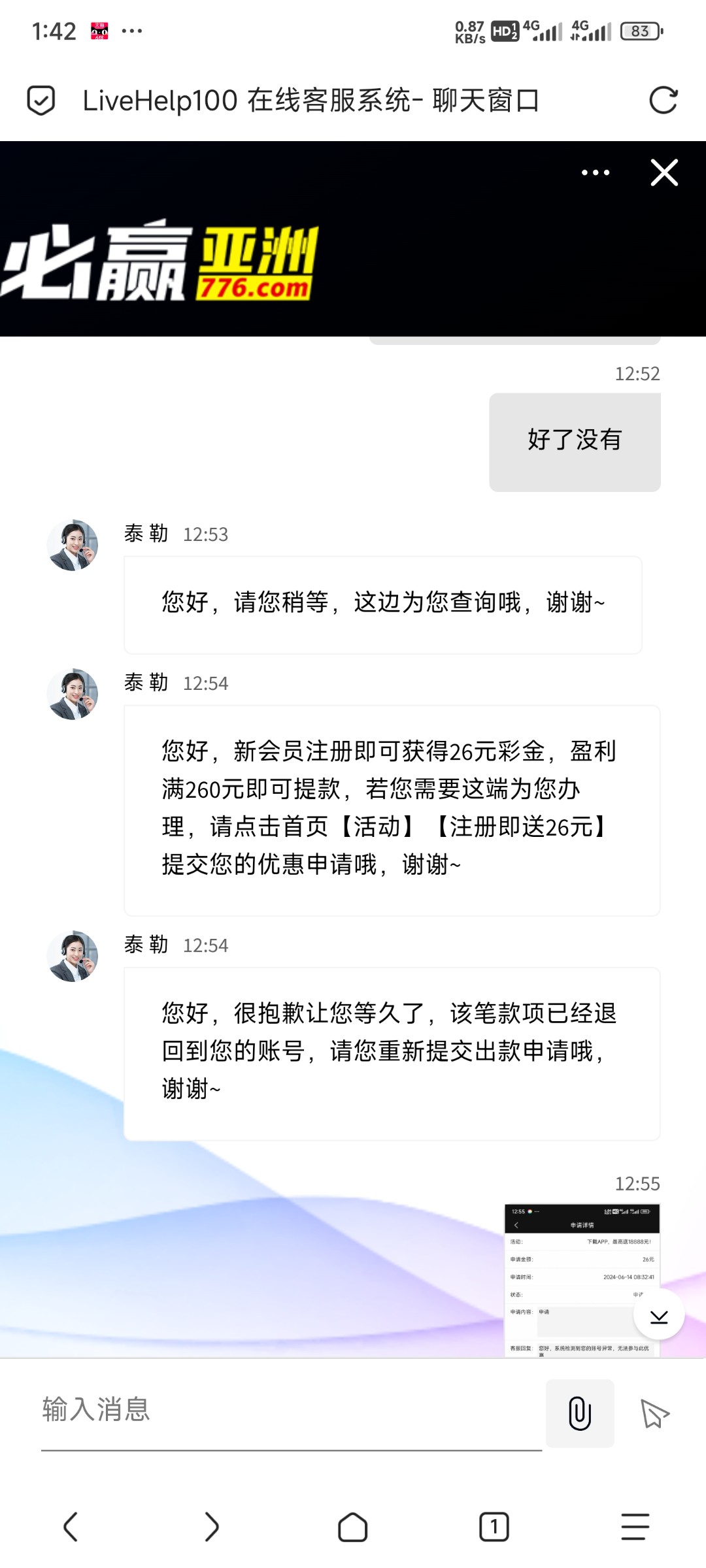Tap the scroll-to-latest chevron button
This screenshot has height=1568, width=706.
click(x=658, y=1315)
